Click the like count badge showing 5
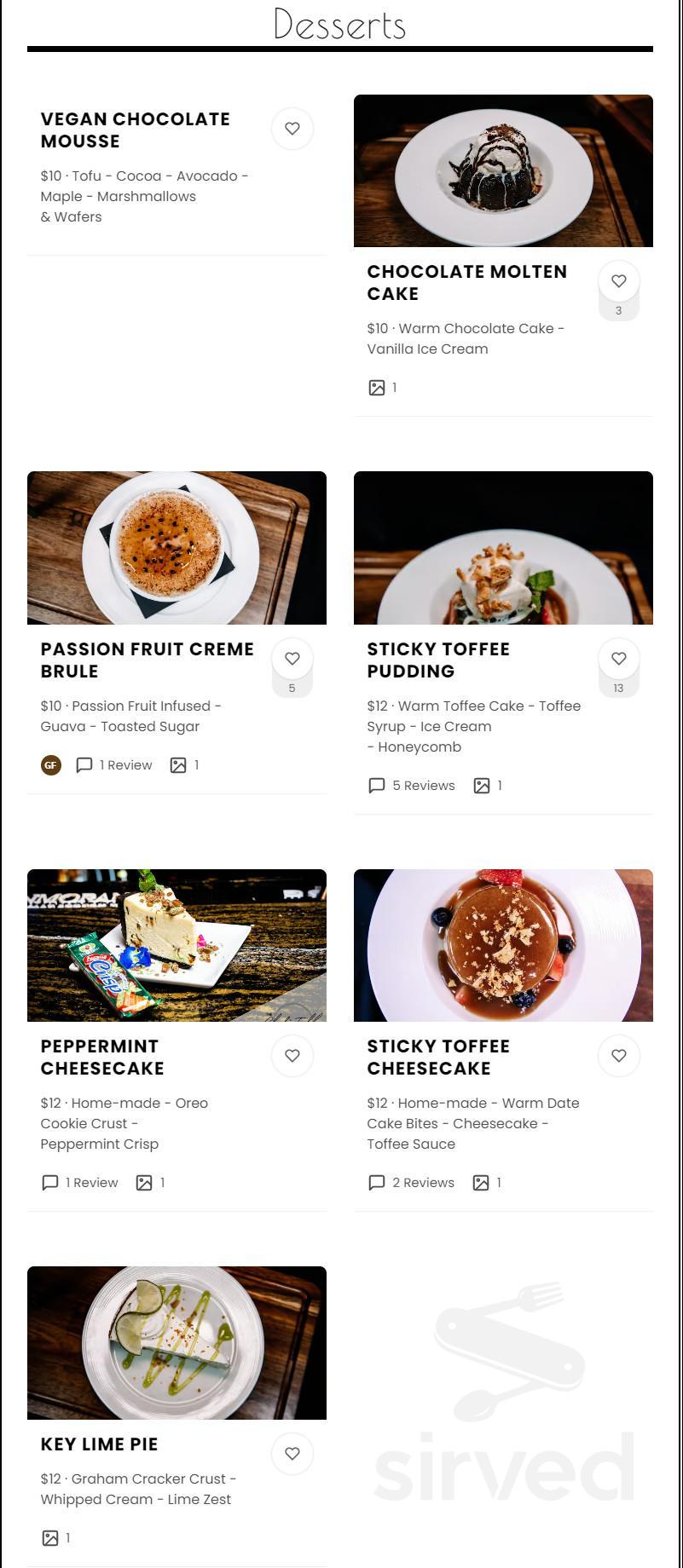The height and width of the screenshot is (1568, 683). [x=292, y=687]
